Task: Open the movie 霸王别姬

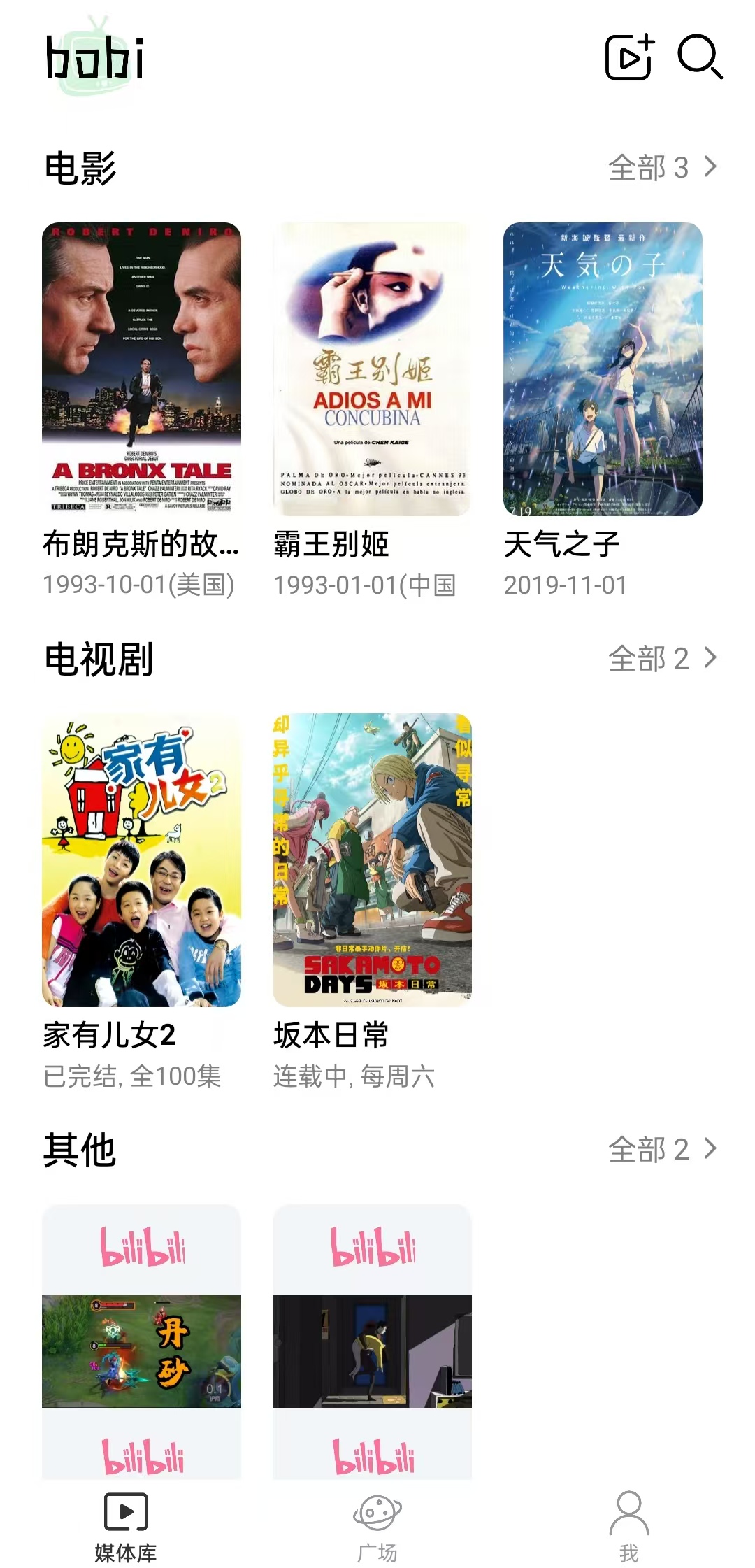Action: point(372,369)
